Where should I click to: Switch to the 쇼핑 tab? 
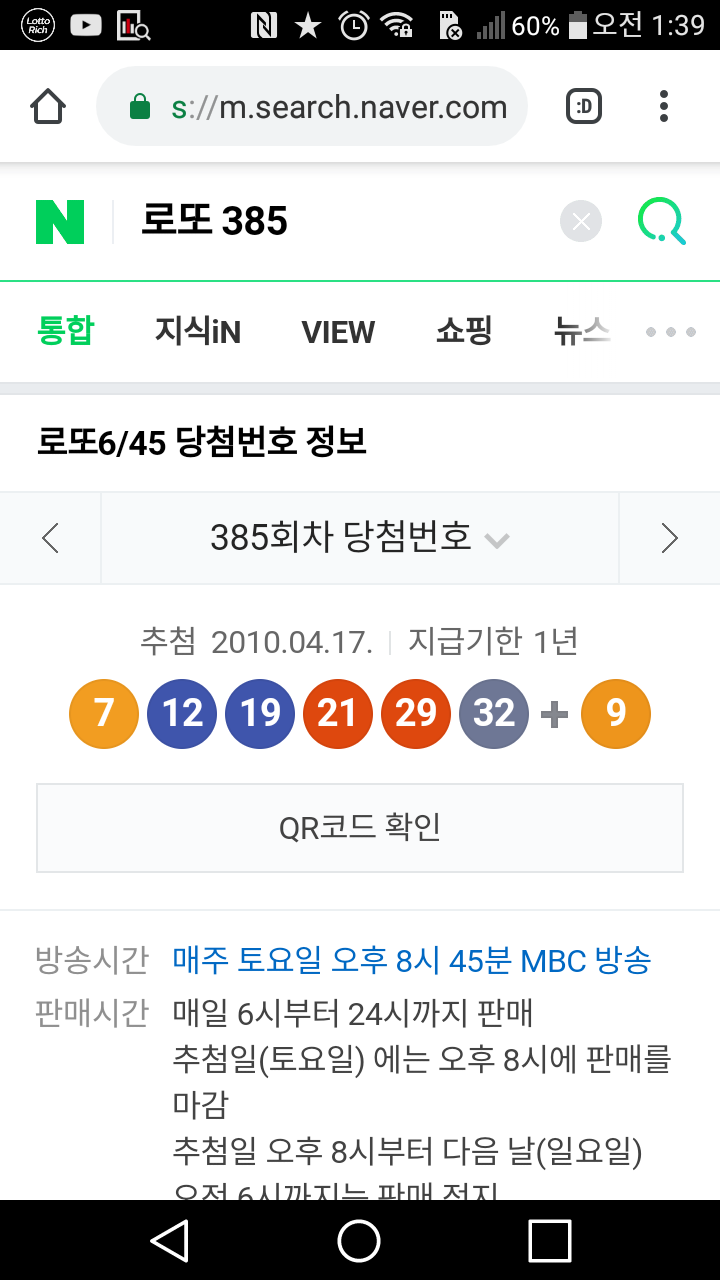[464, 331]
